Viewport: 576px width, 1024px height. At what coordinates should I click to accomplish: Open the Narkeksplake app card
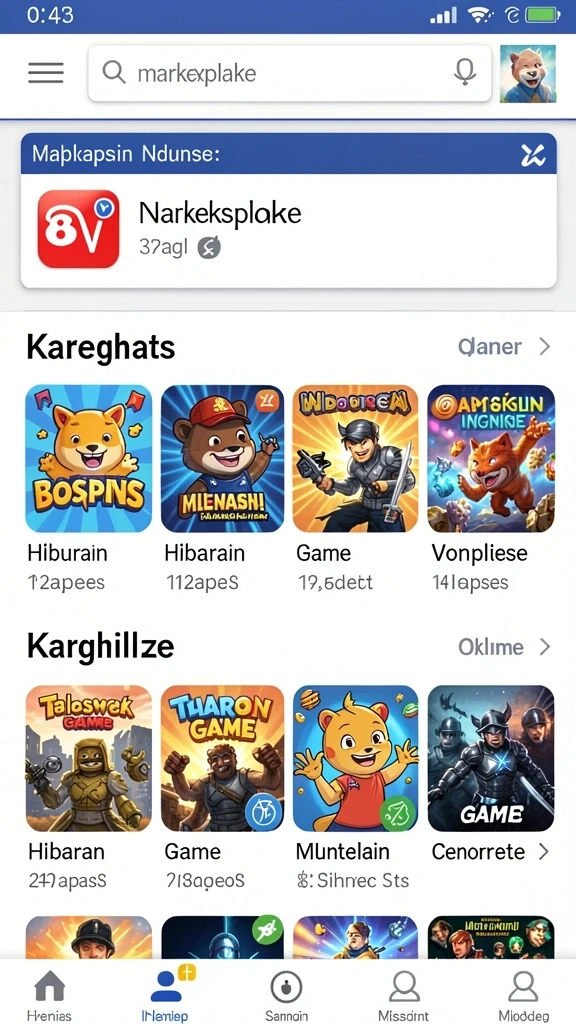pyautogui.click(x=289, y=231)
